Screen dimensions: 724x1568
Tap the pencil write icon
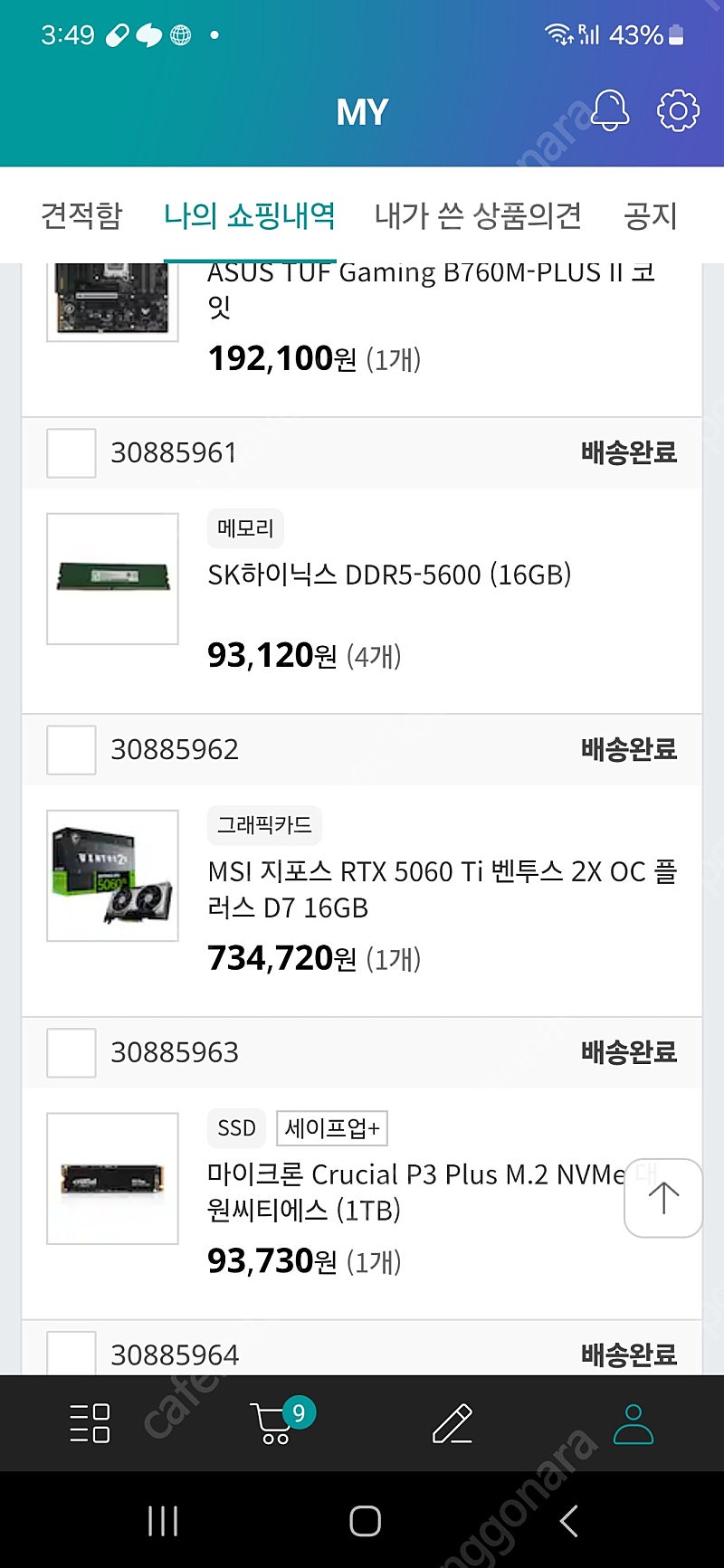452,1422
